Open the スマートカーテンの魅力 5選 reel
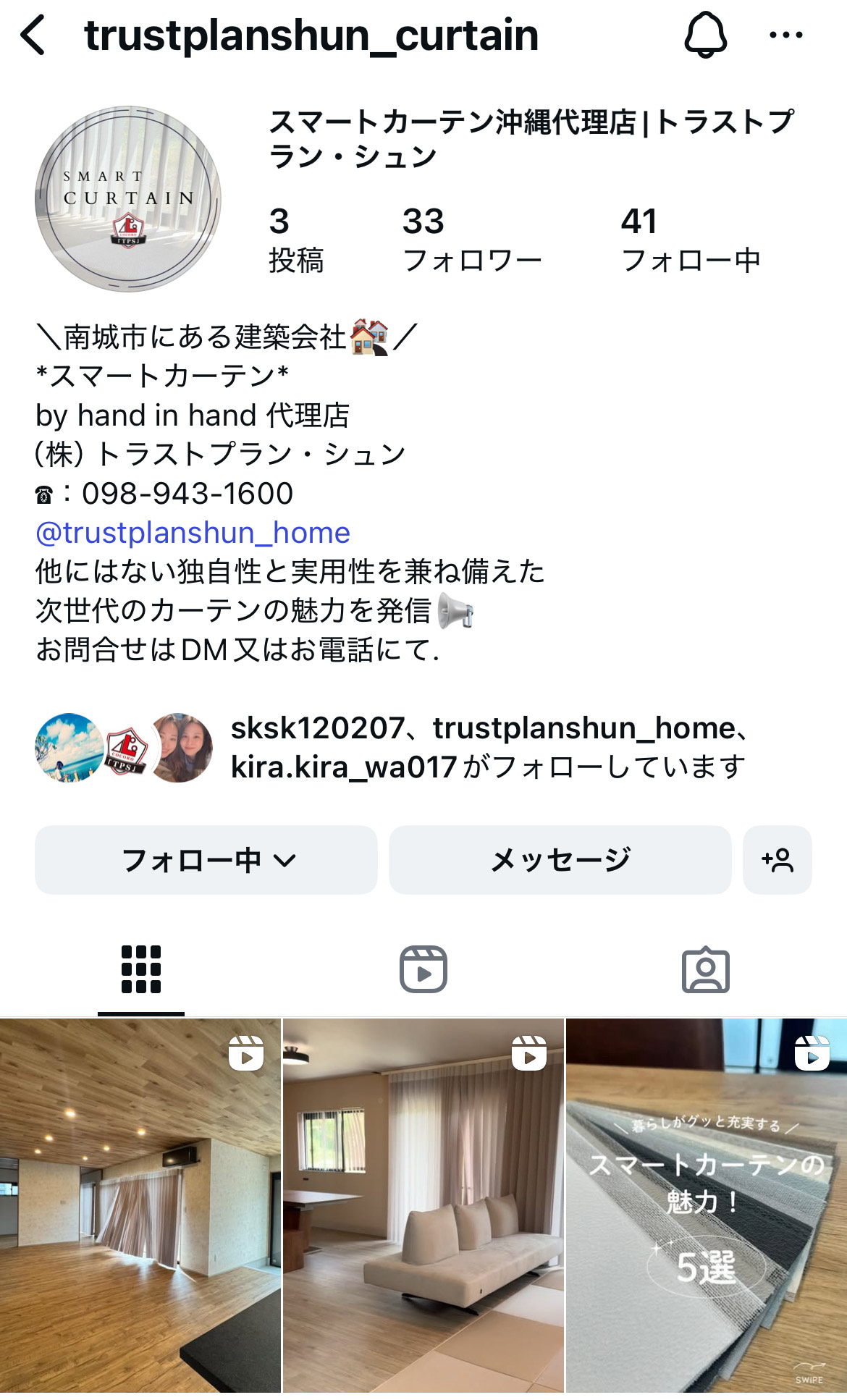This screenshot has height=1400, width=847. (x=706, y=1205)
